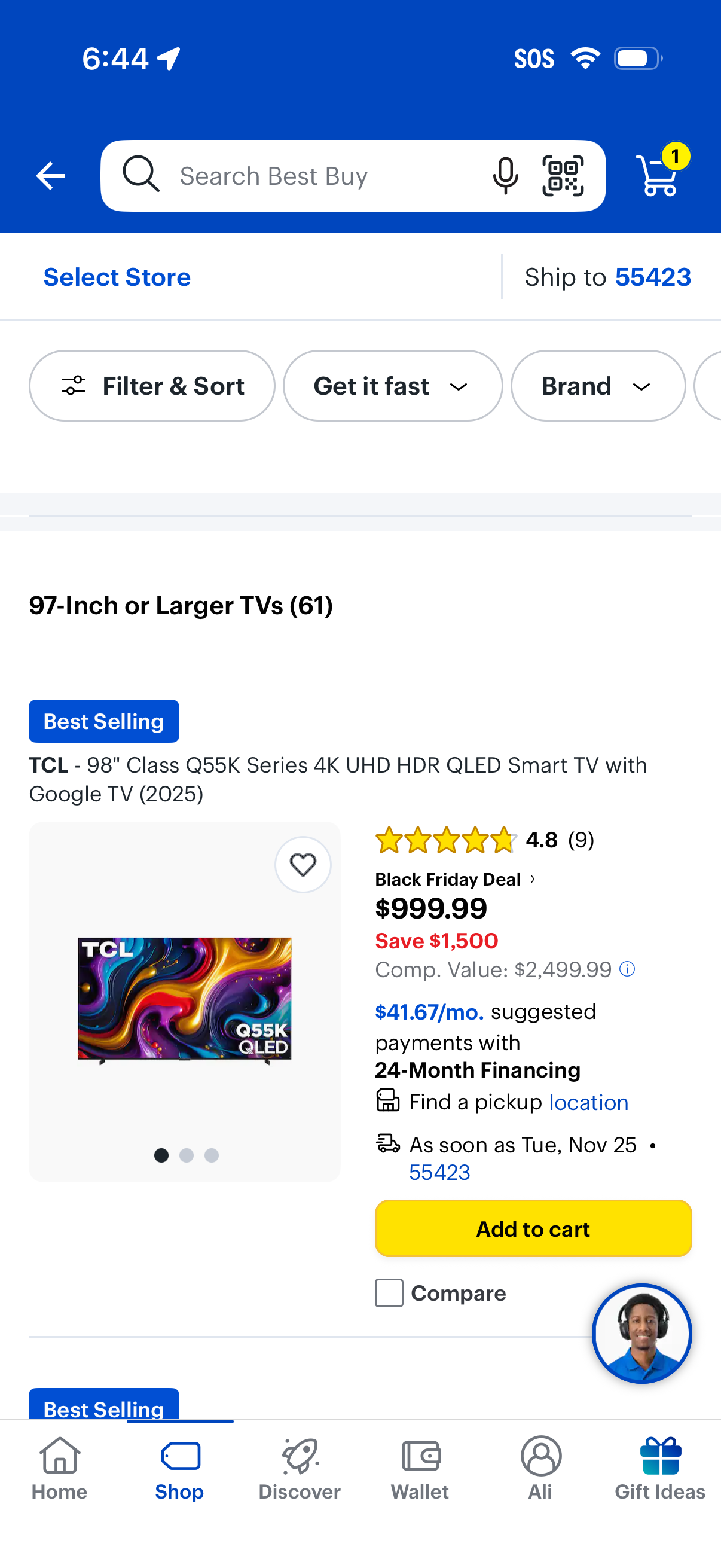Tap the heart to save the TCL TV
721x1568 pixels.
click(303, 864)
